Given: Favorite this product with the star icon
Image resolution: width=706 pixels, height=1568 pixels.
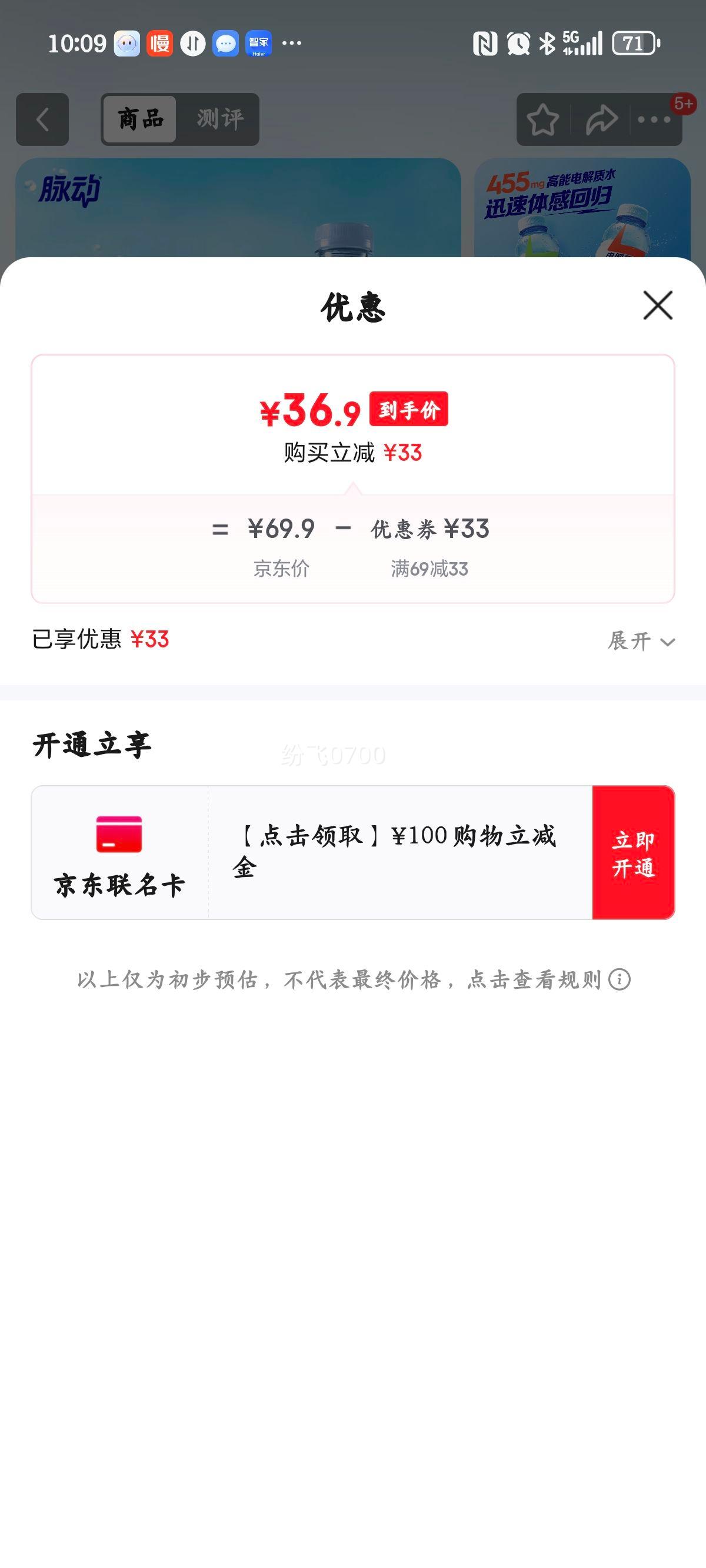Looking at the screenshot, I should tap(542, 119).
